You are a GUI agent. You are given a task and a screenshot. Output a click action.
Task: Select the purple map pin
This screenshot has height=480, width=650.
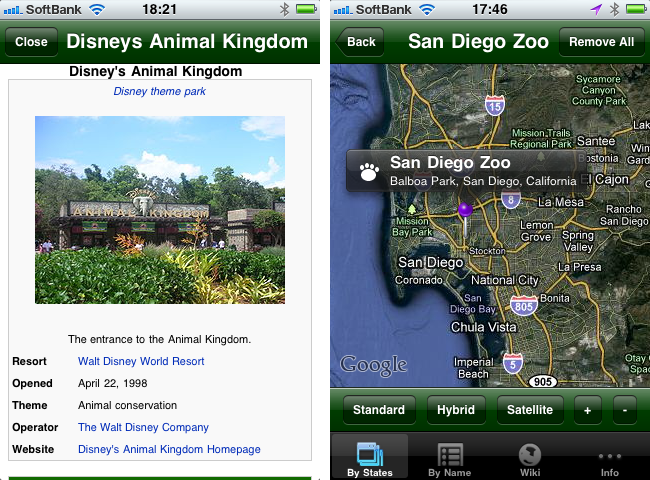tap(464, 211)
